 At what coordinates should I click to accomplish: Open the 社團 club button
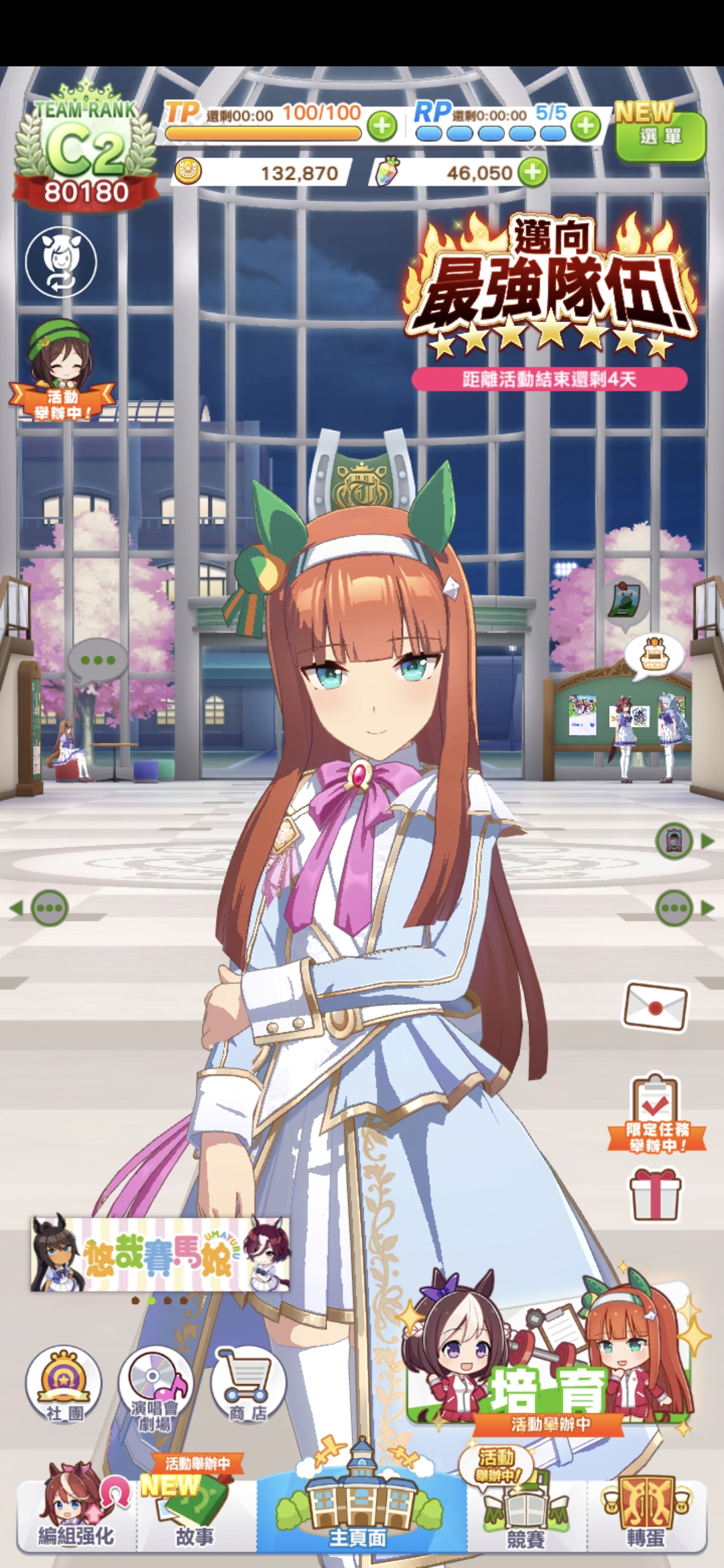coord(63,1385)
